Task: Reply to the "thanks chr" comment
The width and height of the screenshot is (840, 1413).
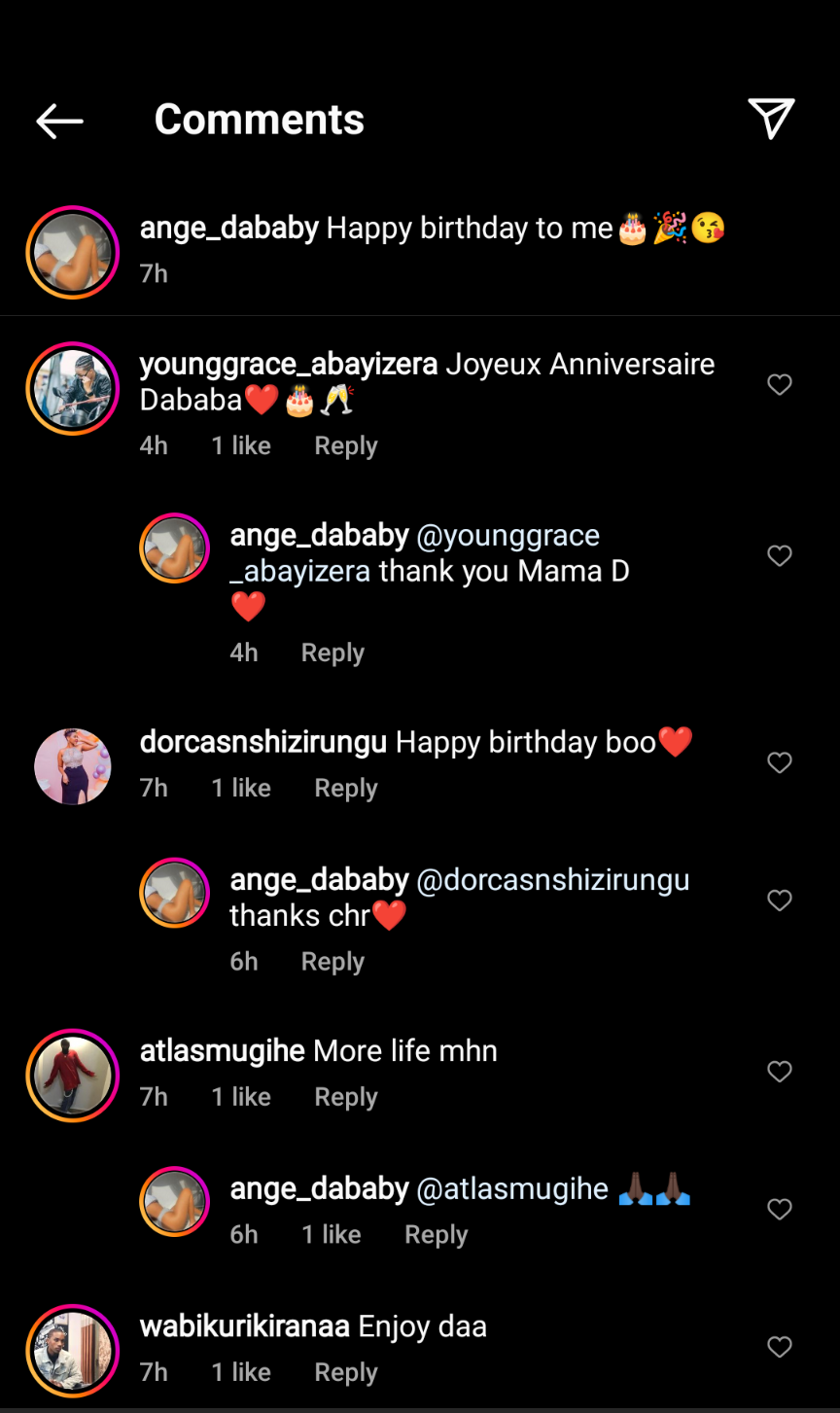Action: tap(332, 962)
